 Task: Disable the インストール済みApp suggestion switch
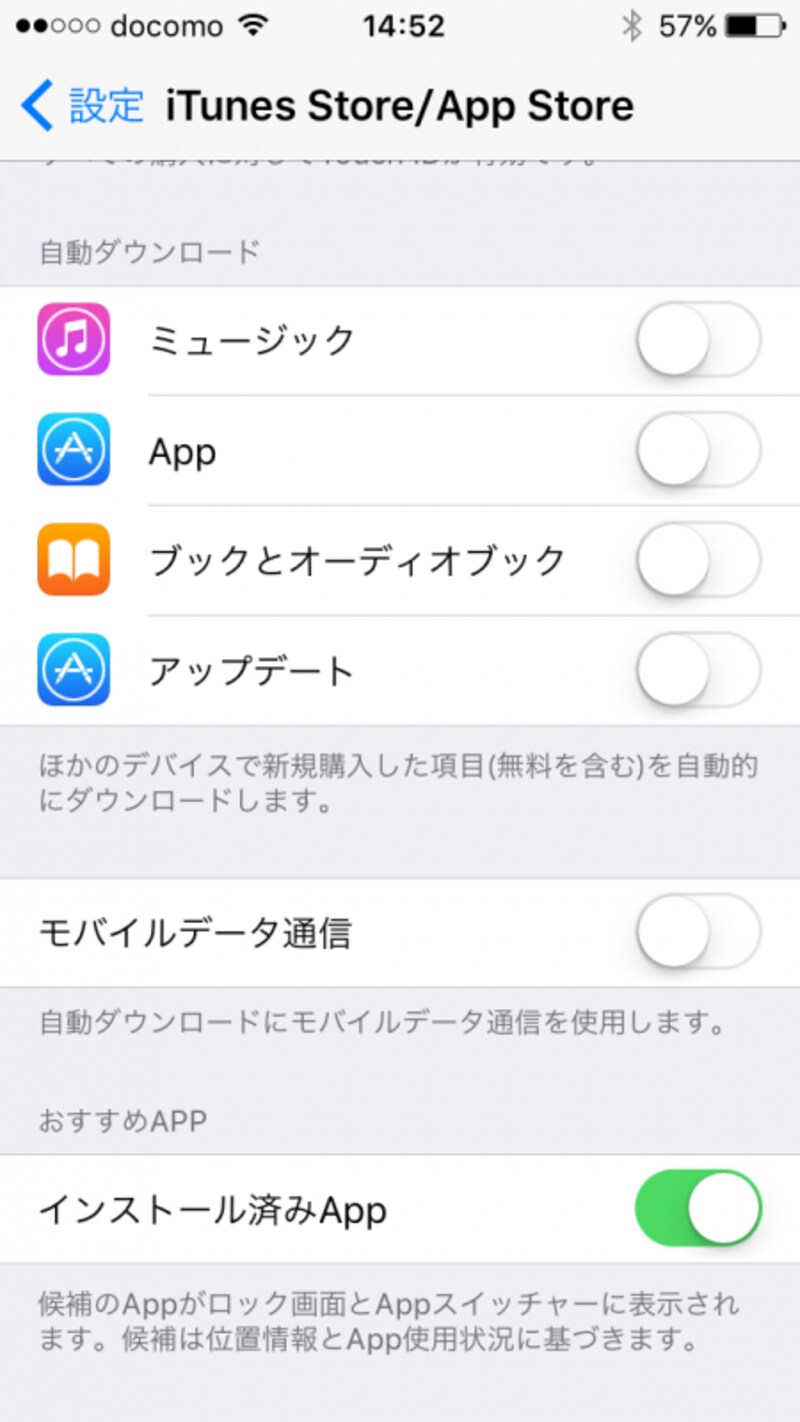[x=700, y=1209]
